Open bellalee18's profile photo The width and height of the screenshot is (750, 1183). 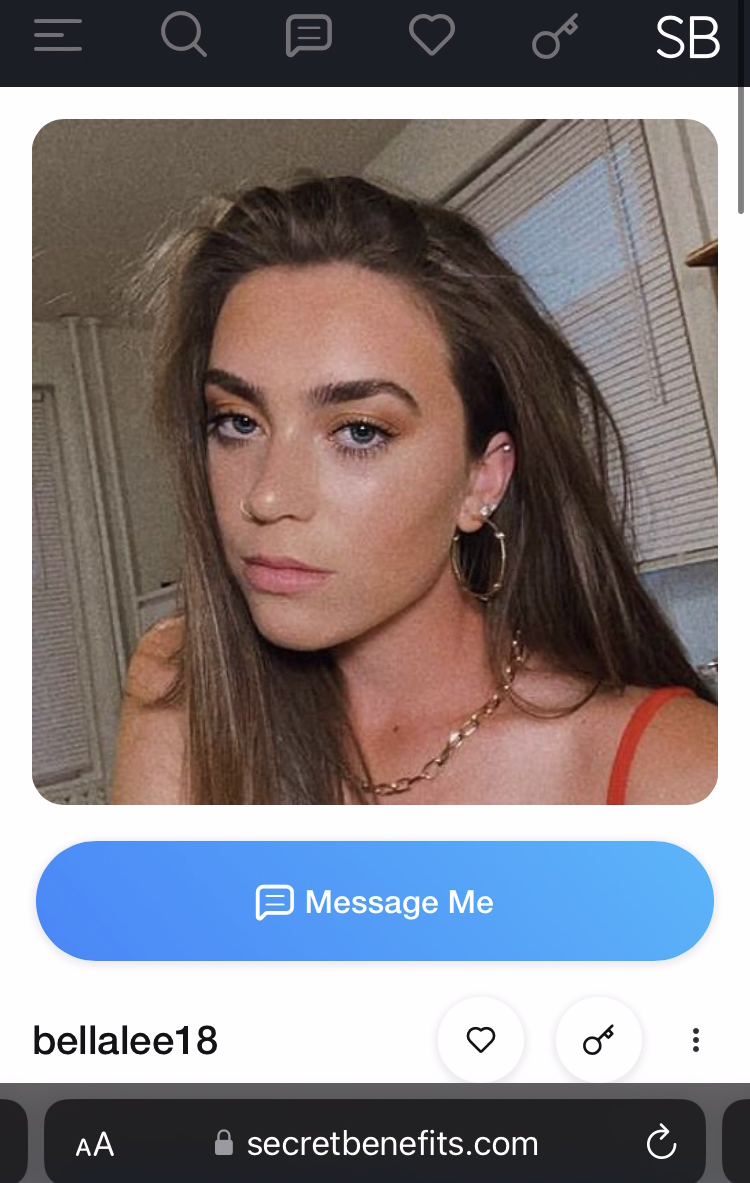375,461
